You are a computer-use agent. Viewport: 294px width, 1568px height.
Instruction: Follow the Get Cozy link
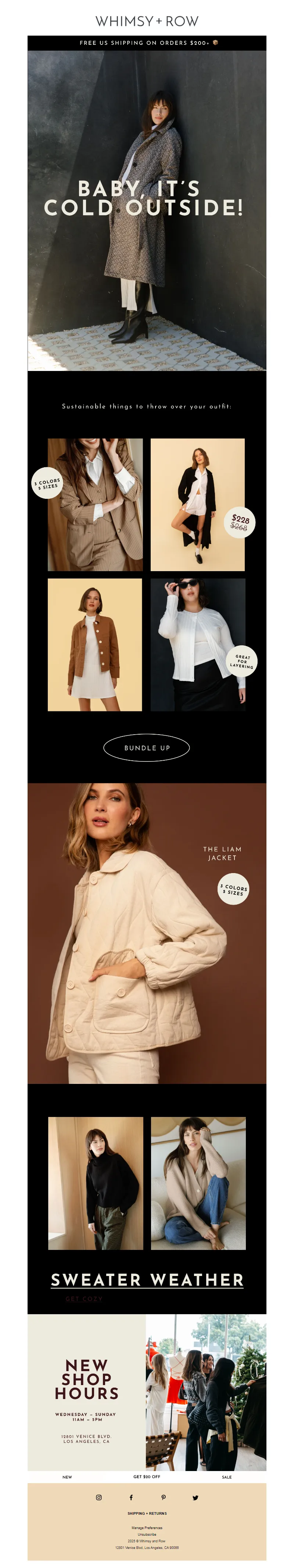(84, 1298)
